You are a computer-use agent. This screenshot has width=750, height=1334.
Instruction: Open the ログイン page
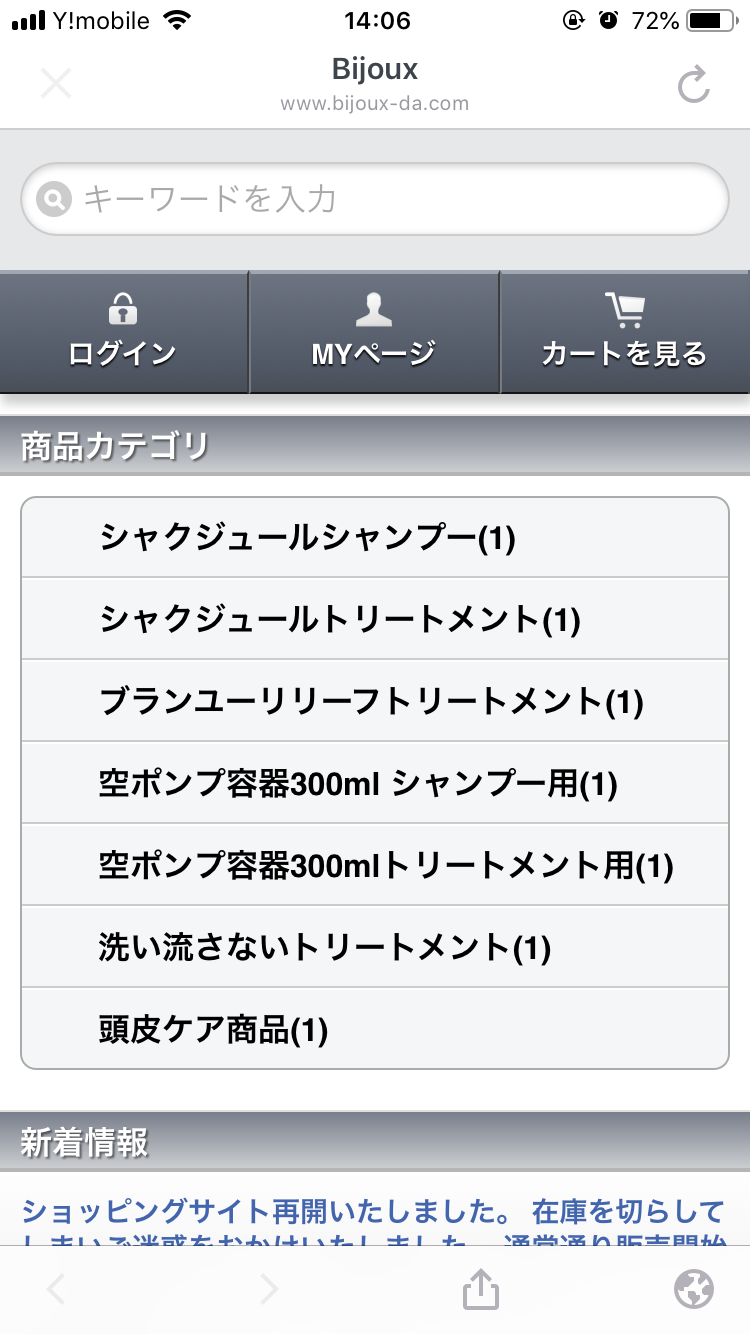pyautogui.click(x=123, y=331)
